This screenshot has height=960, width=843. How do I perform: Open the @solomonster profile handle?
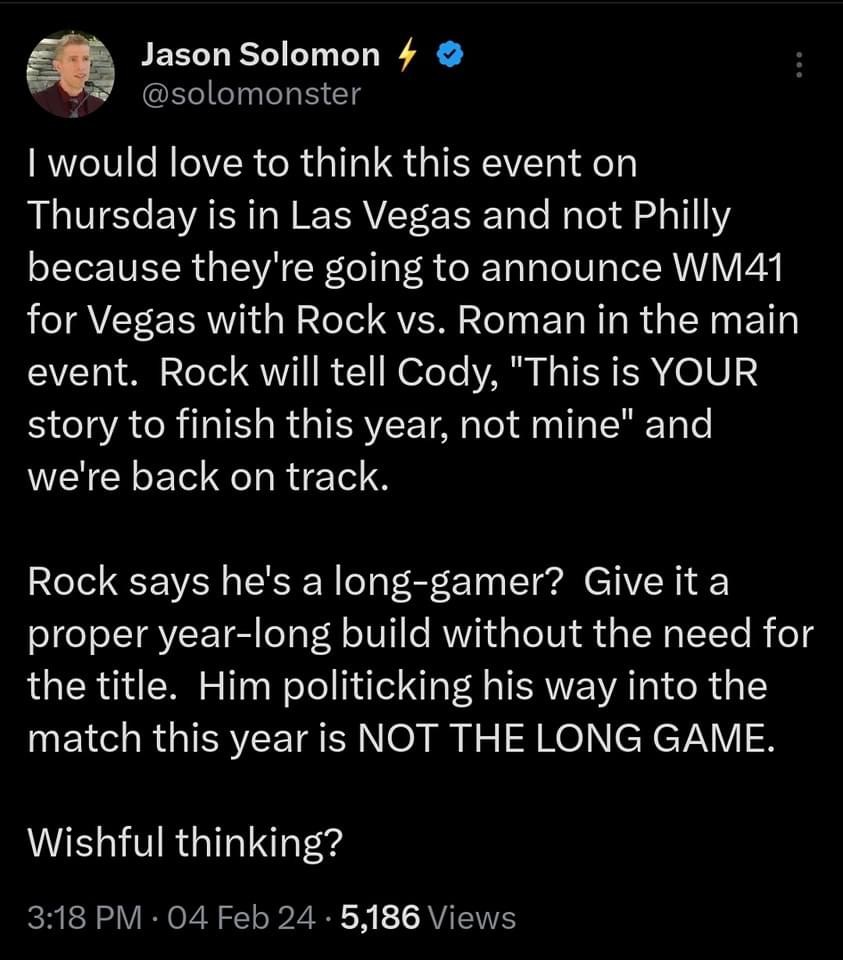(250, 93)
